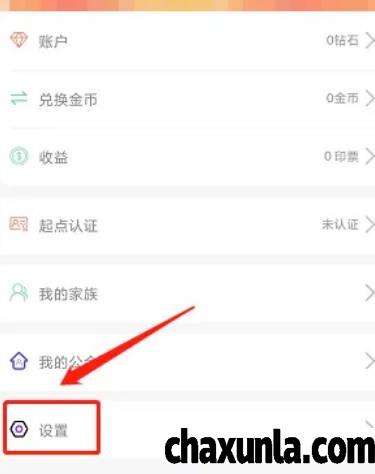Open 起点认证 verification
Viewport: 375px width, 474px height.
(x=187, y=225)
